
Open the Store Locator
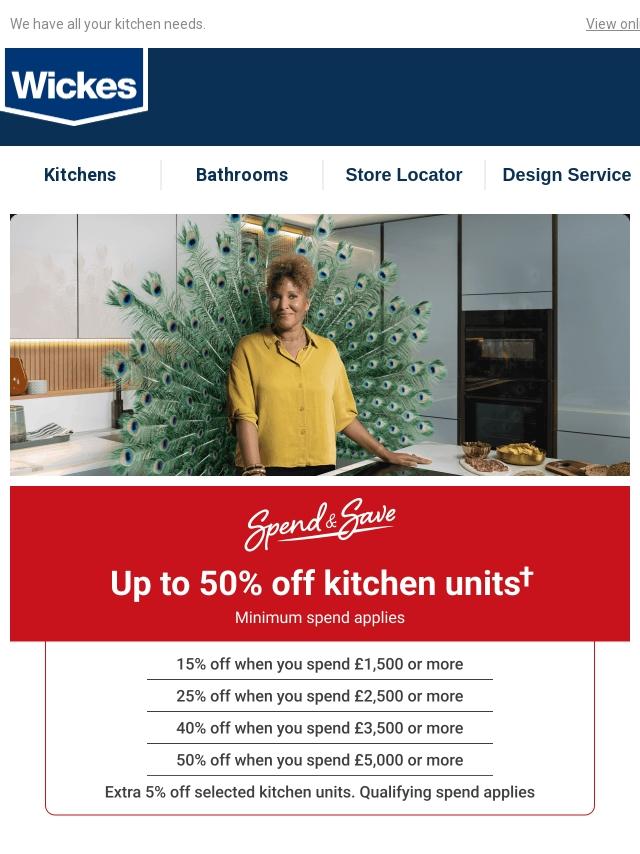[x=404, y=175]
